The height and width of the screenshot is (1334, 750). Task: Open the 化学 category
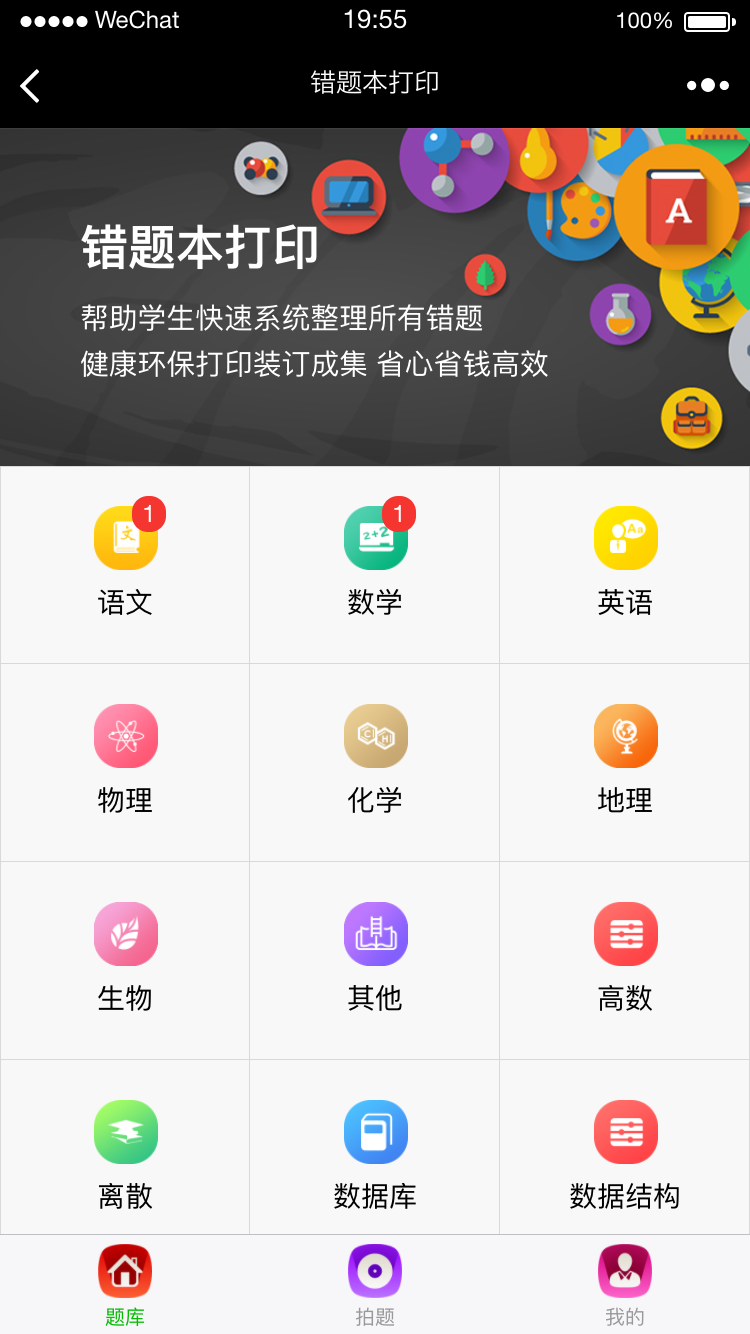pos(375,762)
